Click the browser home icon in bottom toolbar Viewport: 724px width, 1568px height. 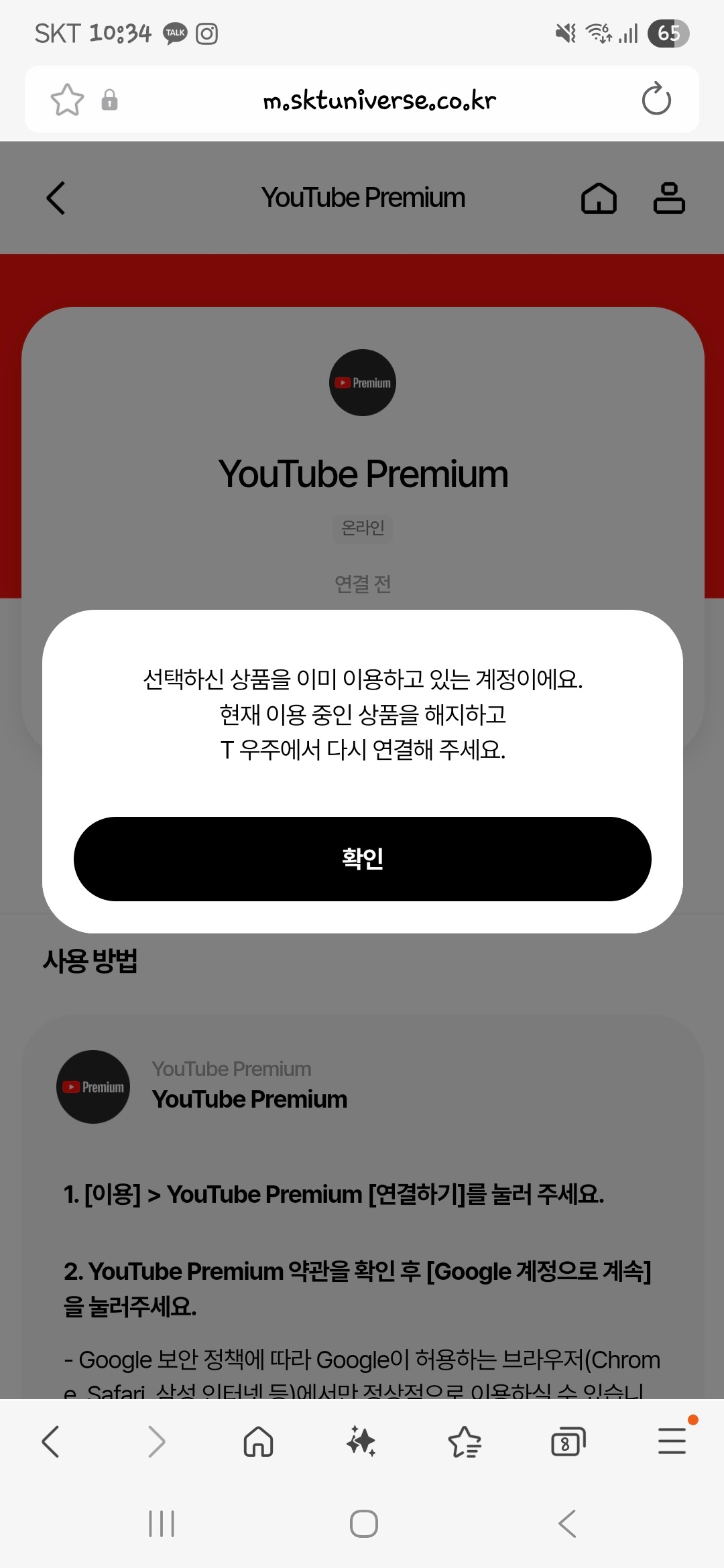pyautogui.click(x=259, y=1441)
